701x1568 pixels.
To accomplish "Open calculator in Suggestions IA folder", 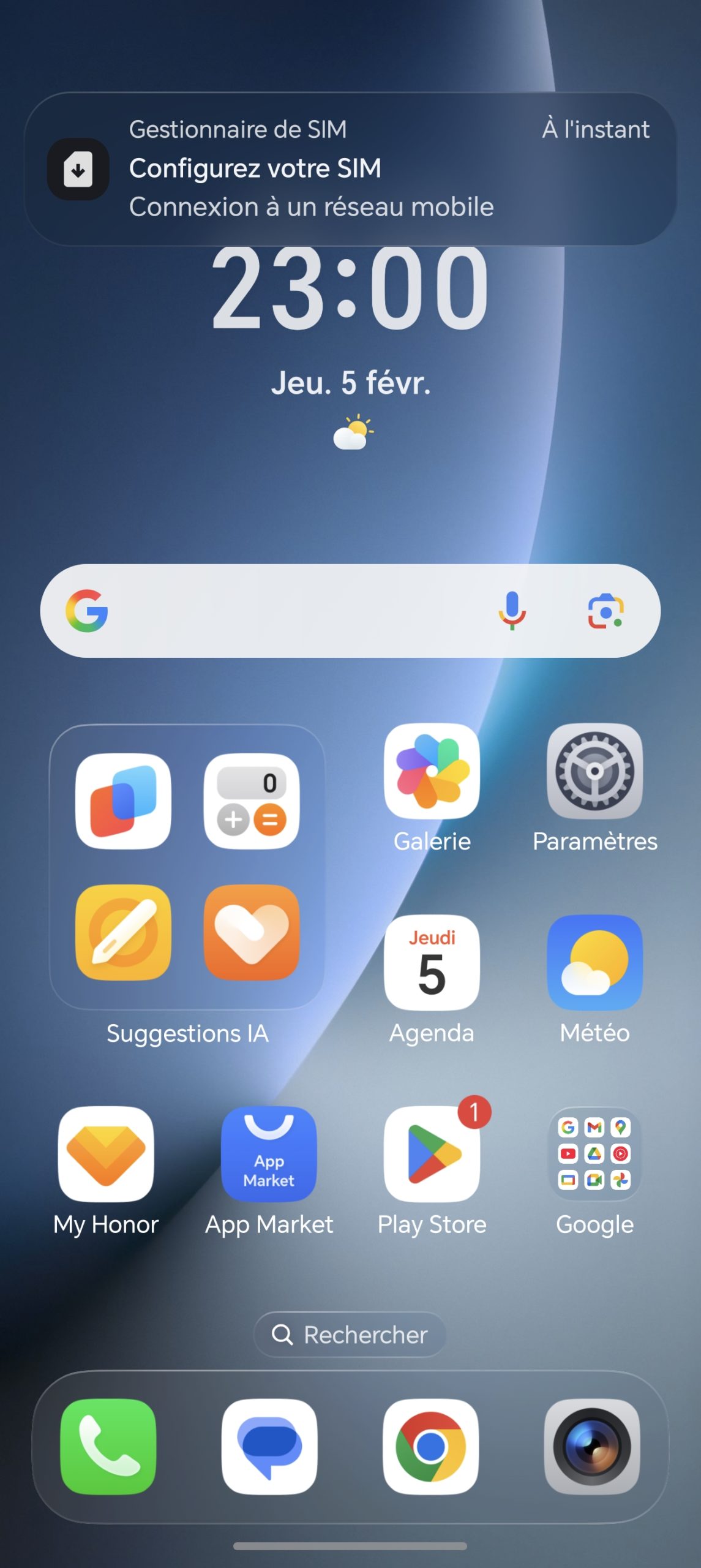I will pyautogui.click(x=252, y=801).
